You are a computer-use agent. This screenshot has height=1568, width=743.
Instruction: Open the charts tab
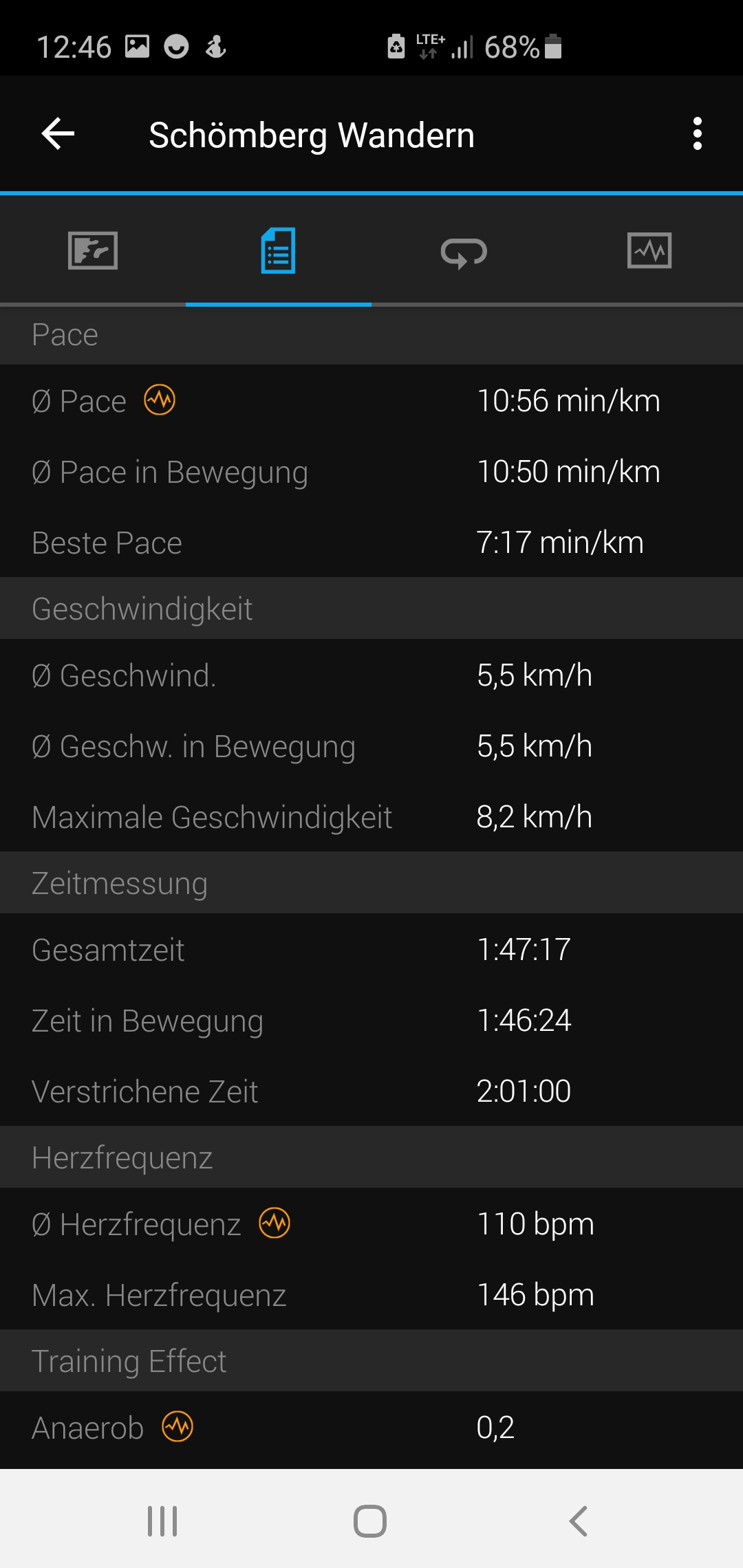[649, 250]
